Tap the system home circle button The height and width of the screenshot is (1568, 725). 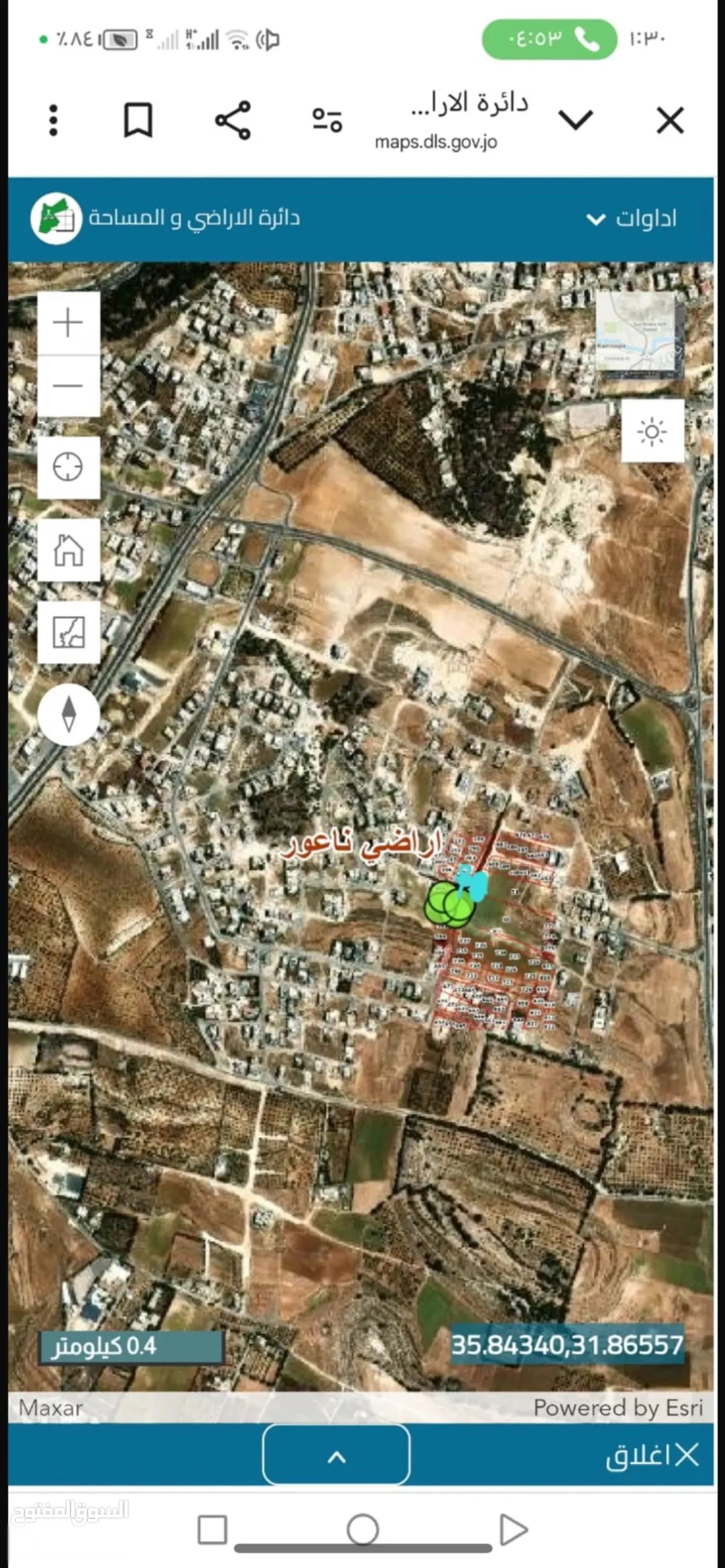pos(362,1530)
